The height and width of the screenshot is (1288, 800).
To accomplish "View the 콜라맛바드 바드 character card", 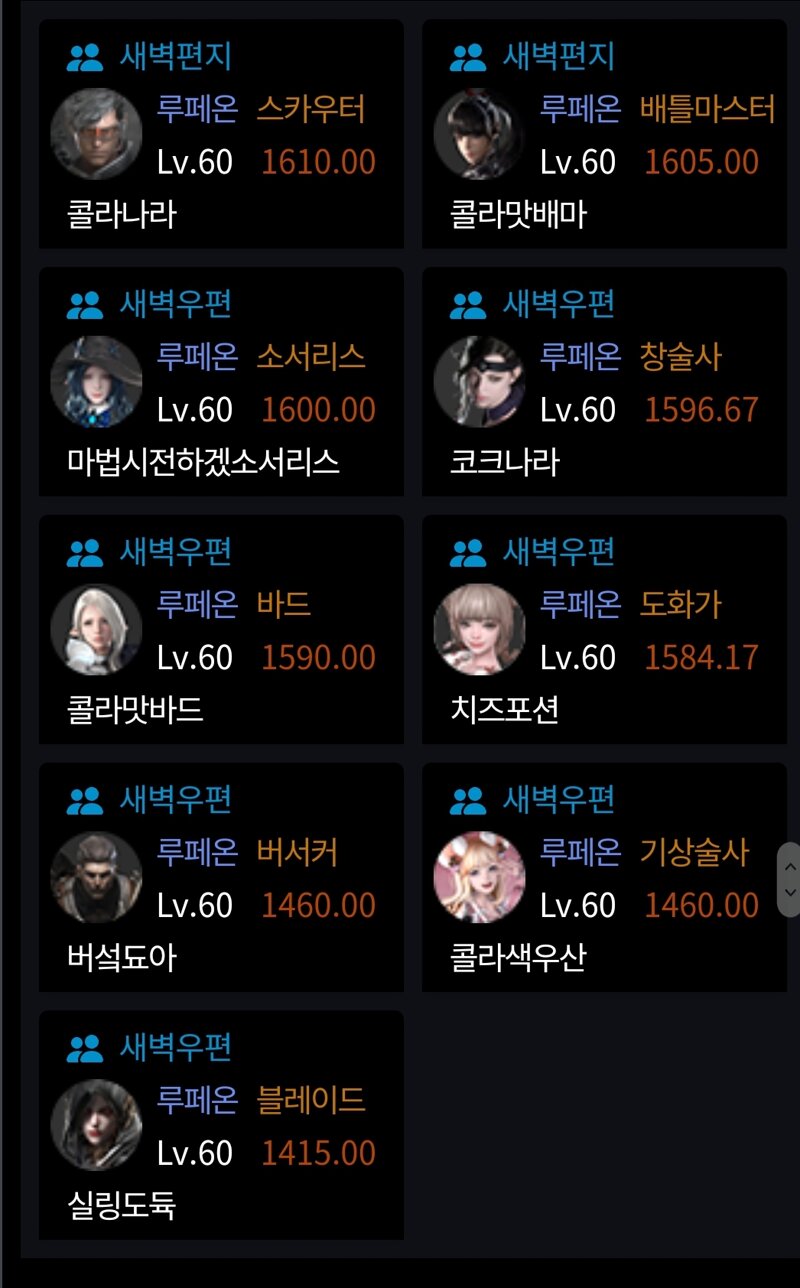I will (x=221, y=629).
